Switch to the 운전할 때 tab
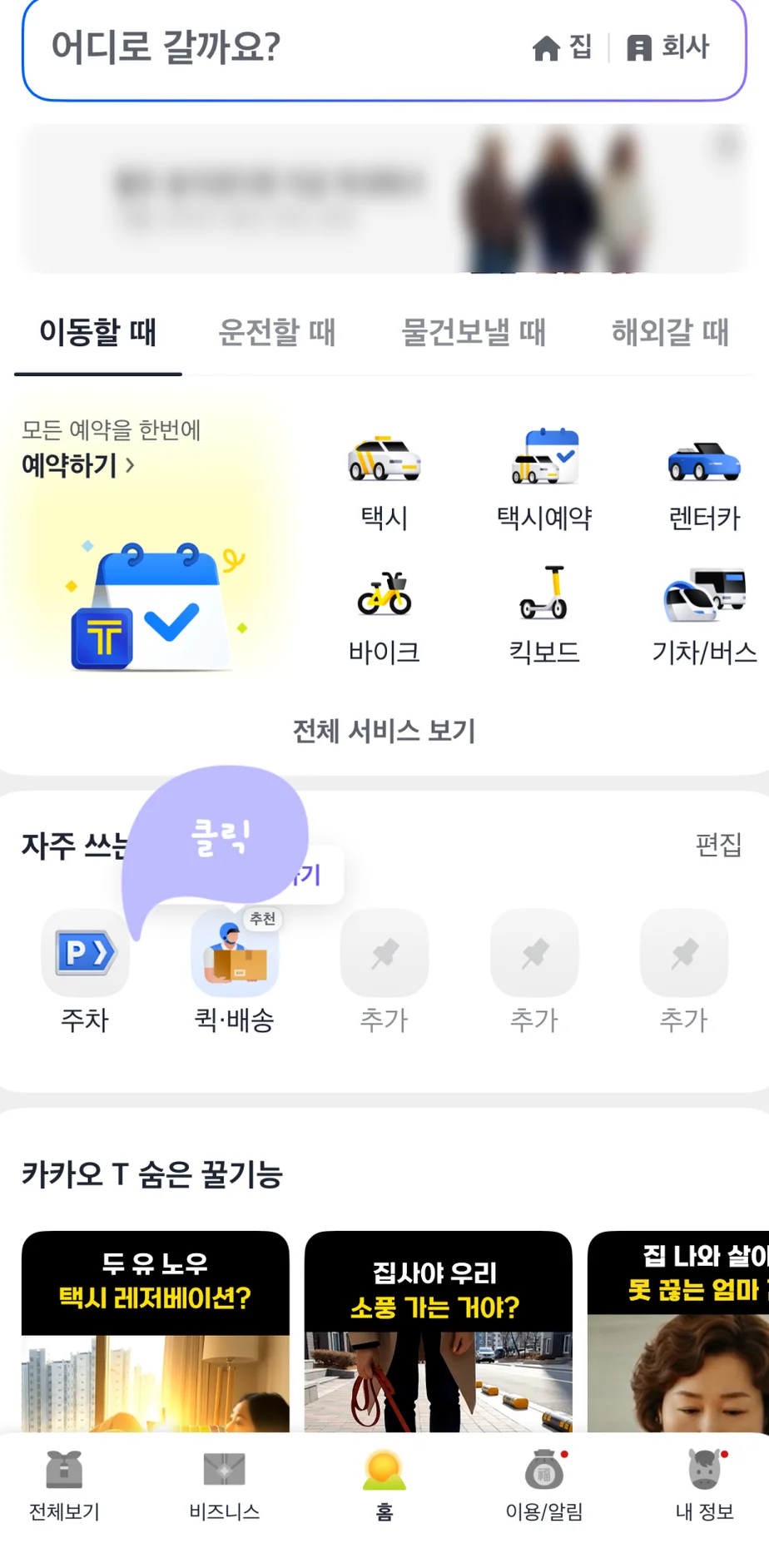Image resolution: width=769 pixels, height=1568 pixels. (x=278, y=331)
